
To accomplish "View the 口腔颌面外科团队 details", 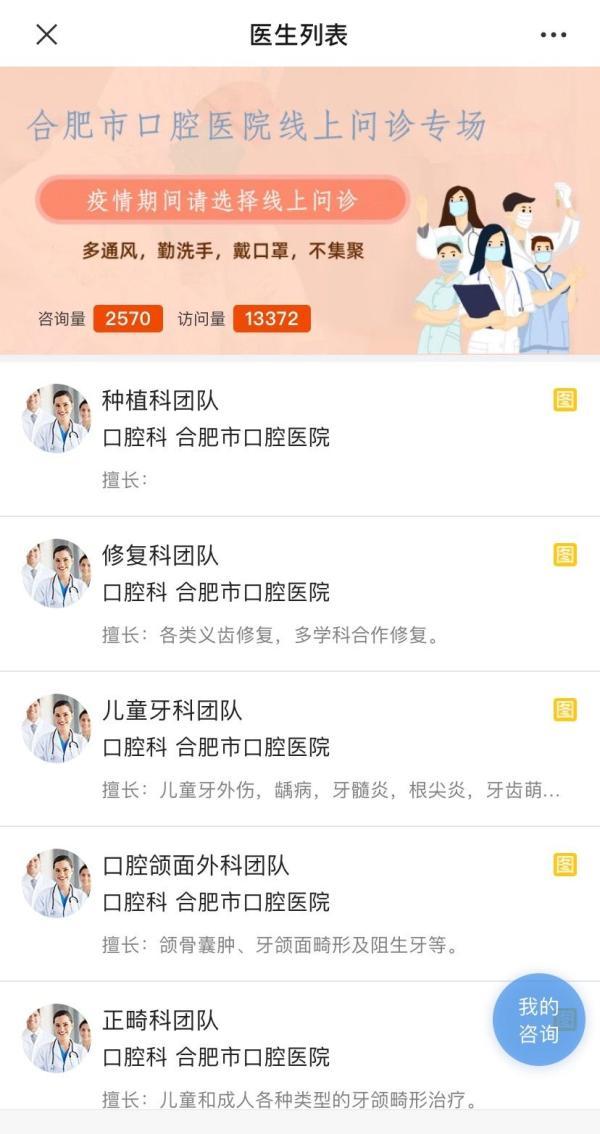I will (x=300, y=903).
